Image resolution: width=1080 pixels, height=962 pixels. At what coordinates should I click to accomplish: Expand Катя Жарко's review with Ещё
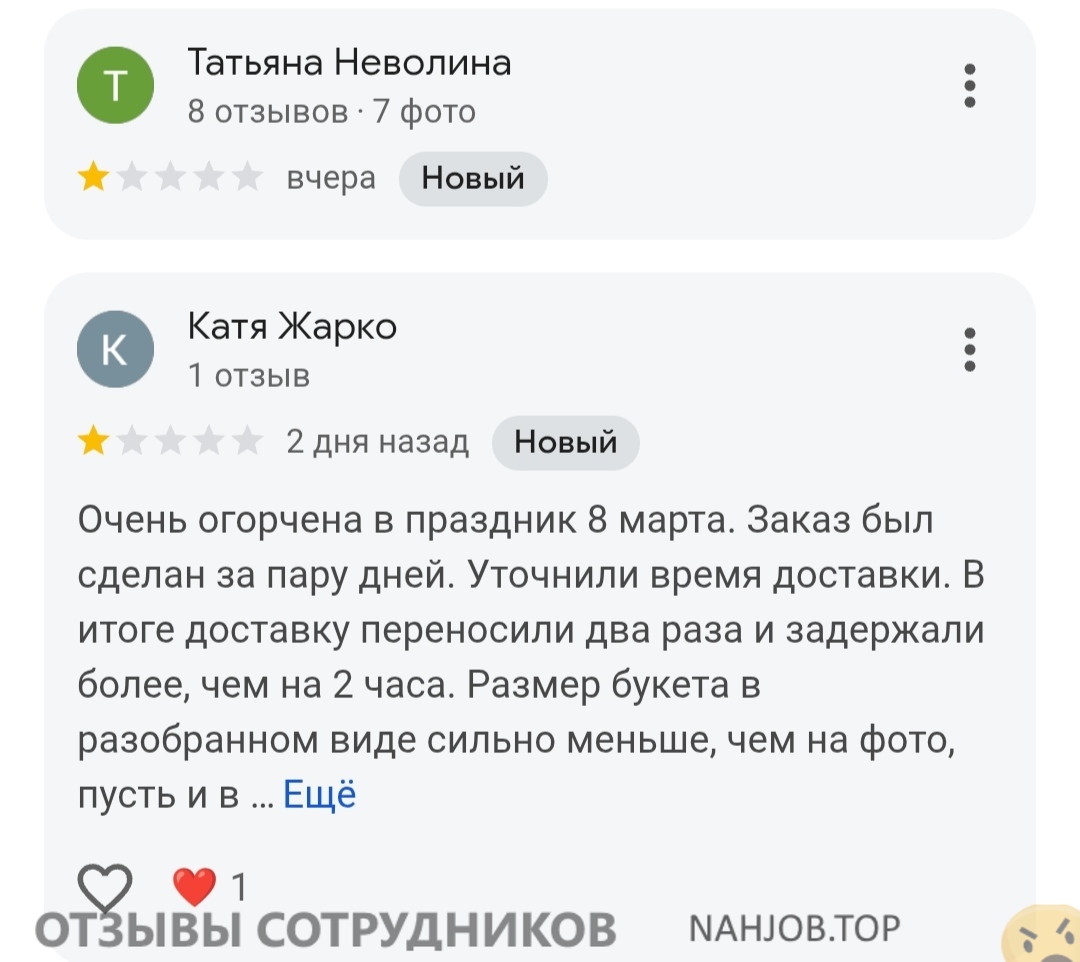(320, 795)
